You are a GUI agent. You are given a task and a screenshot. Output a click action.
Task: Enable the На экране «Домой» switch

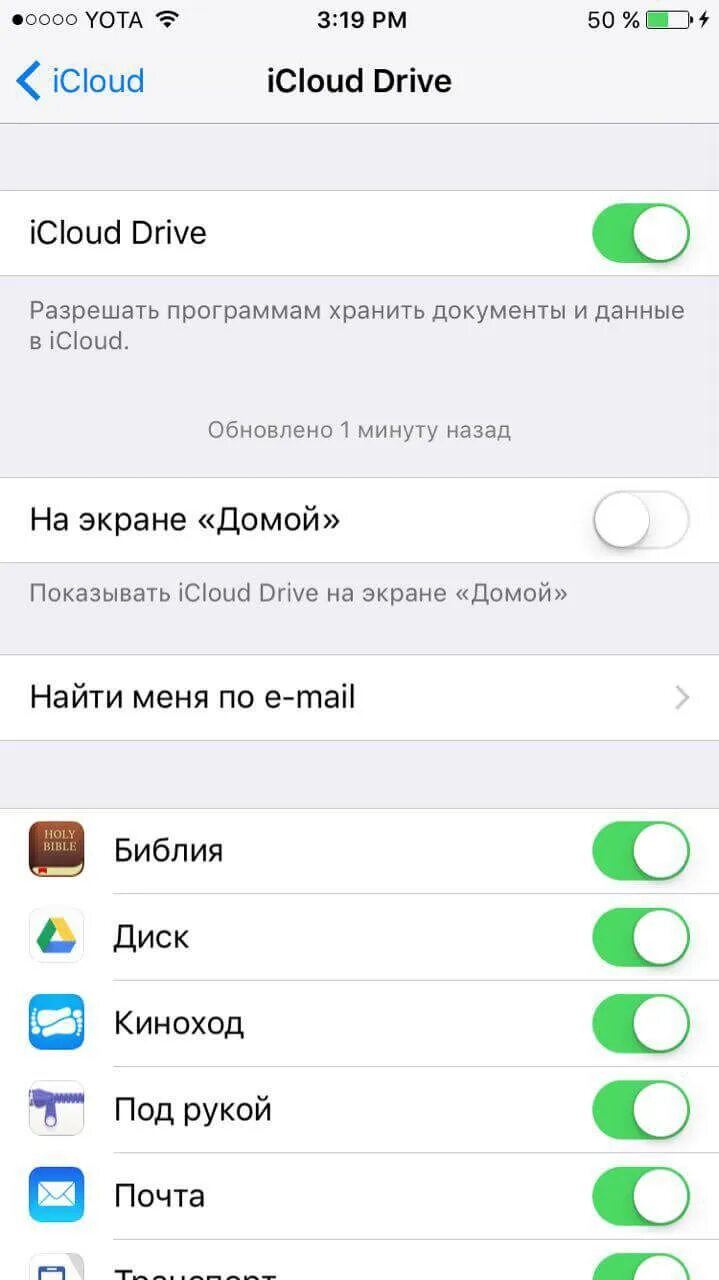[640, 520]
